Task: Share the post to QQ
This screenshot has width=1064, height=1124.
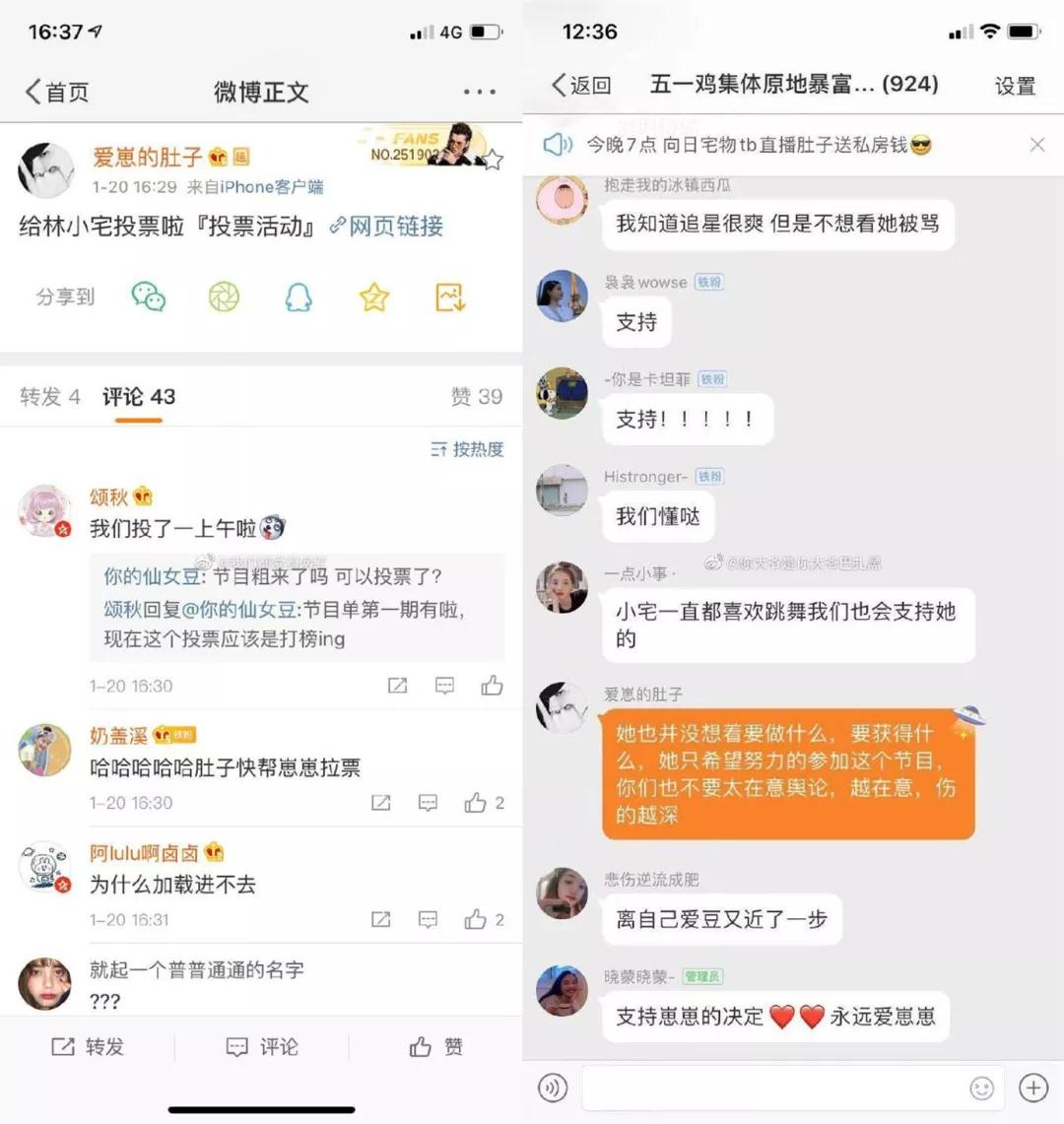Action: (x=299, y=298)
